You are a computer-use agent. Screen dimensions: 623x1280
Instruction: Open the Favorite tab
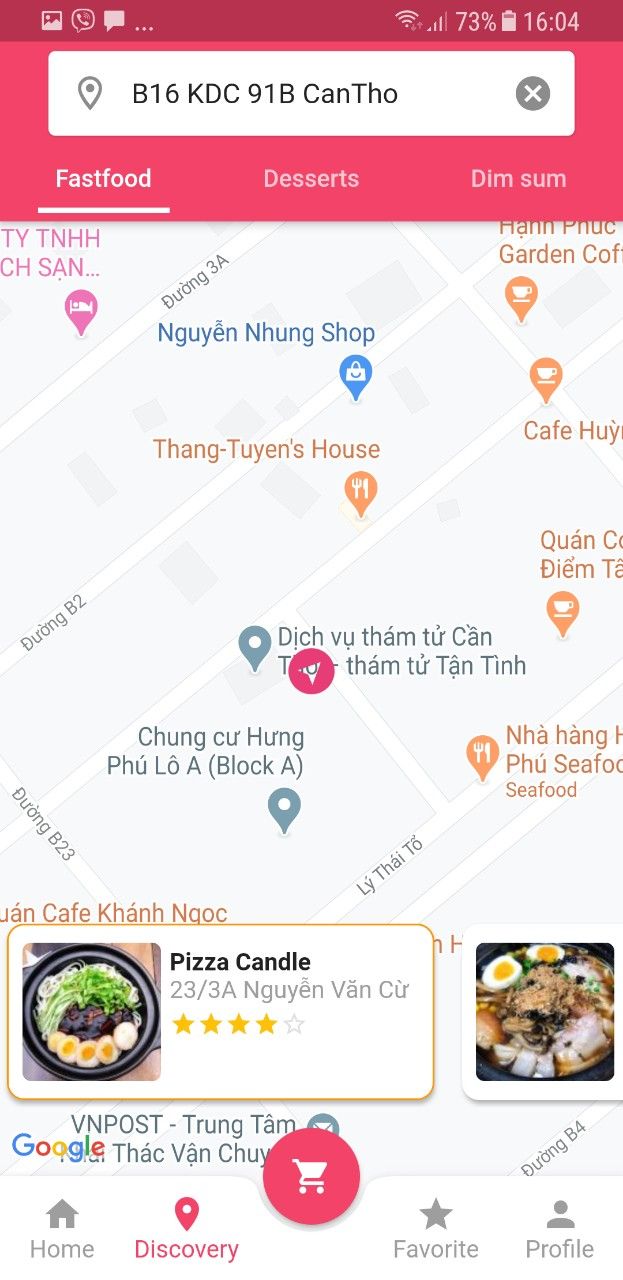[x=436, y=1230]
